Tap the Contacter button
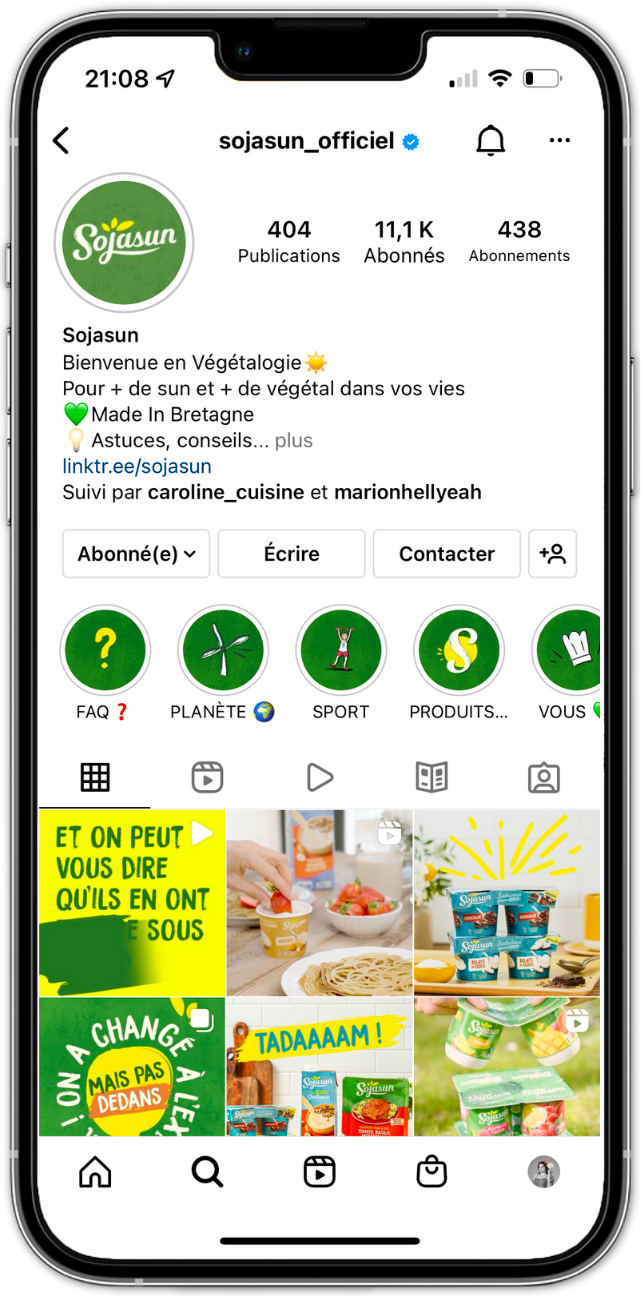 (x=446, y=554)
